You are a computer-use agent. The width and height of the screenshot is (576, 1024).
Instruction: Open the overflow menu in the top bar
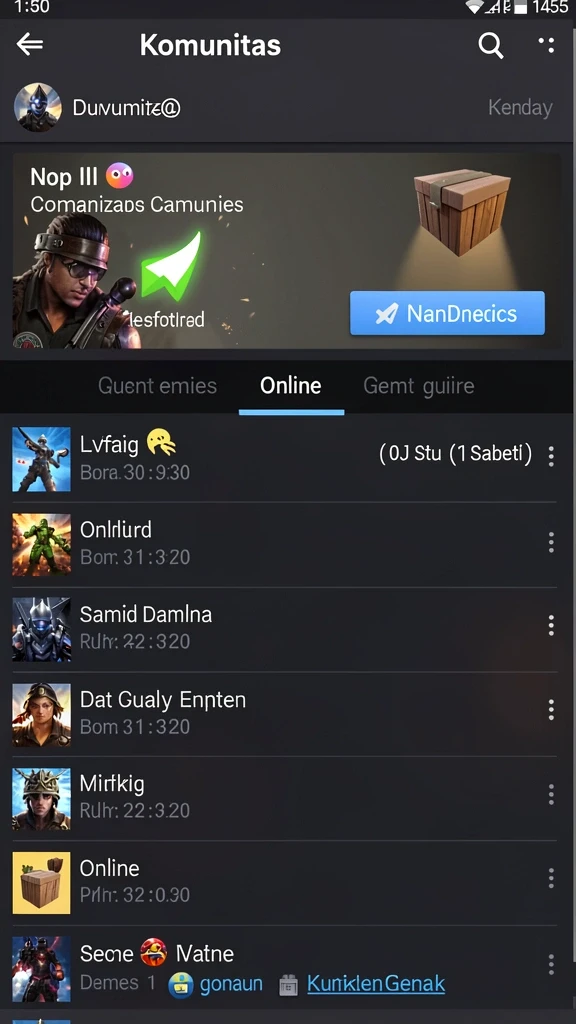click(547, 44)
